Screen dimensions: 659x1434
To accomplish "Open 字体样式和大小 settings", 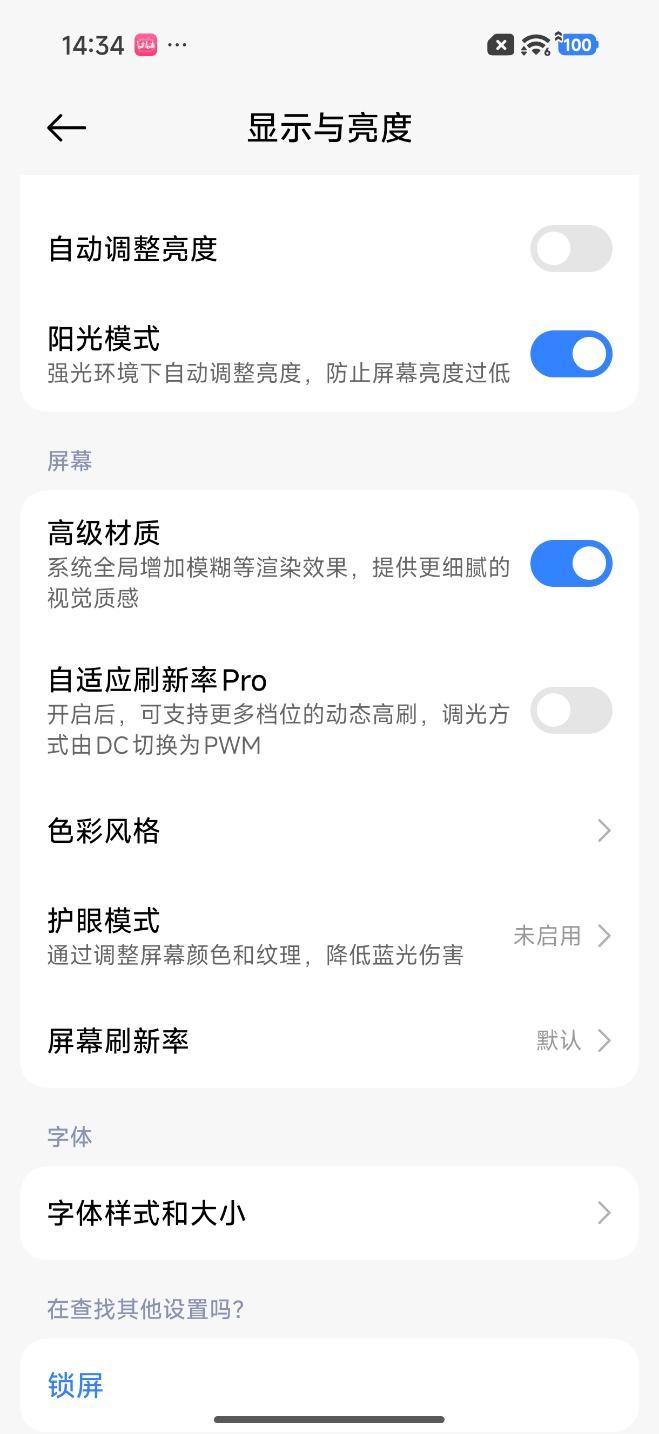I will [329, 1213].
